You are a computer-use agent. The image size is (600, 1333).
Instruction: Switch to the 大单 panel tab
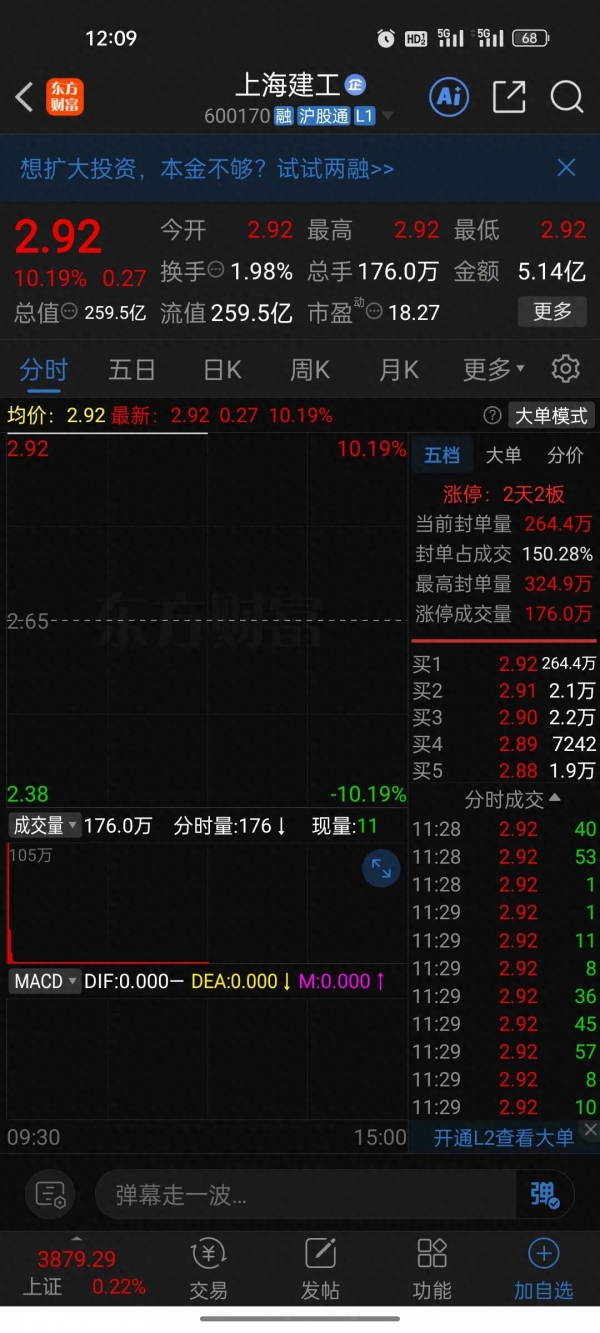503,456
